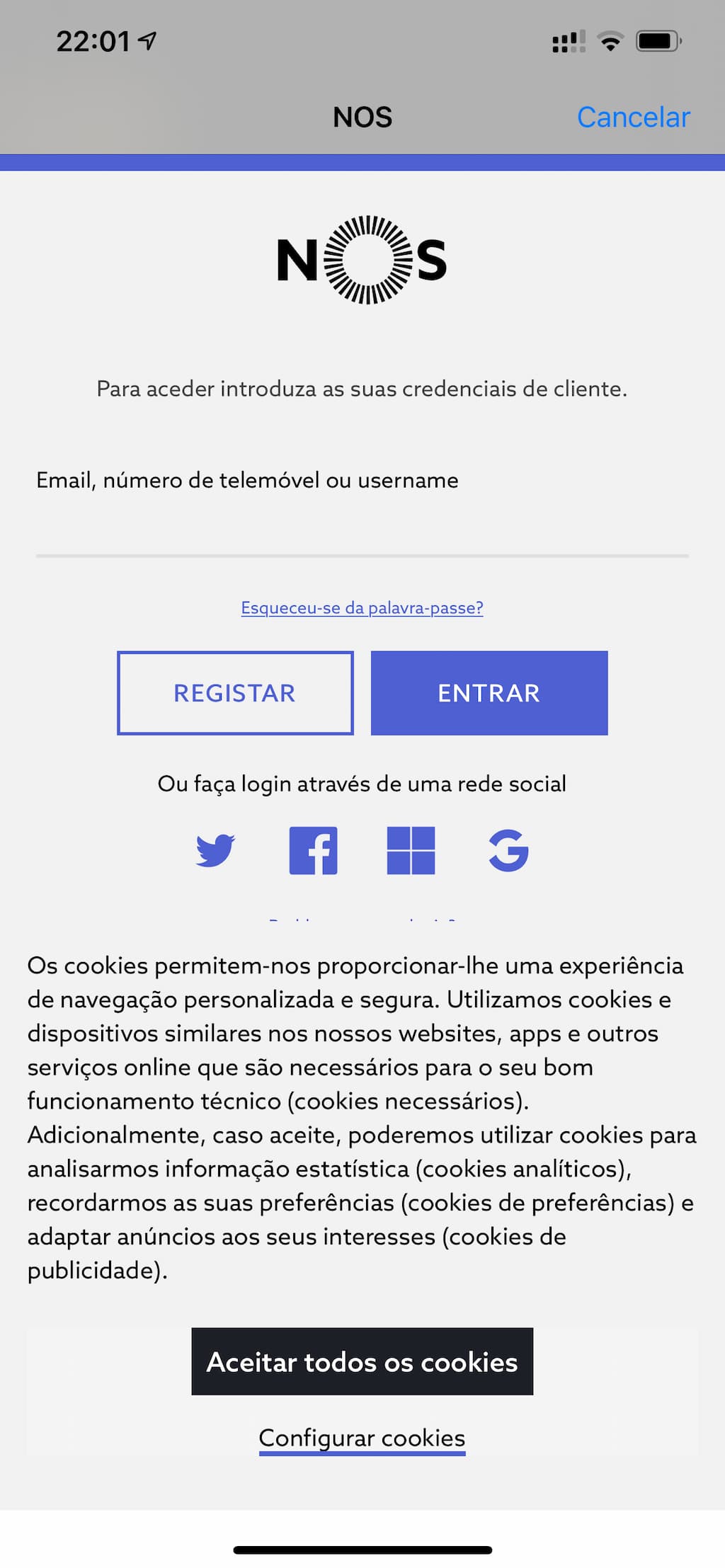Log in with Twitter
The width and height of the screenshot is (725, 1568).
215,850
